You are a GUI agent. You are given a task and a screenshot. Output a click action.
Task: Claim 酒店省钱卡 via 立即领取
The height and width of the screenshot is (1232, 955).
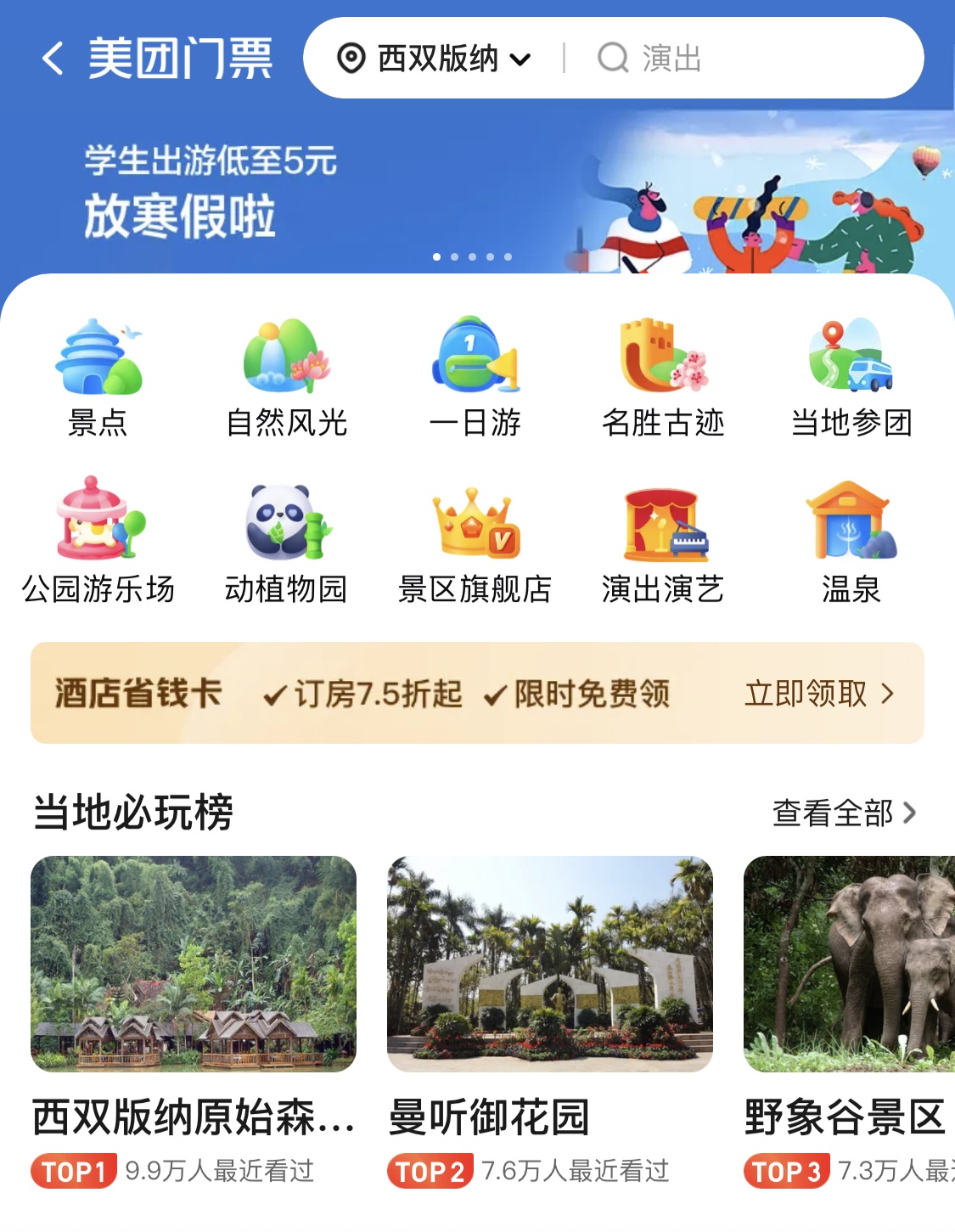click(x=818, y=694)
